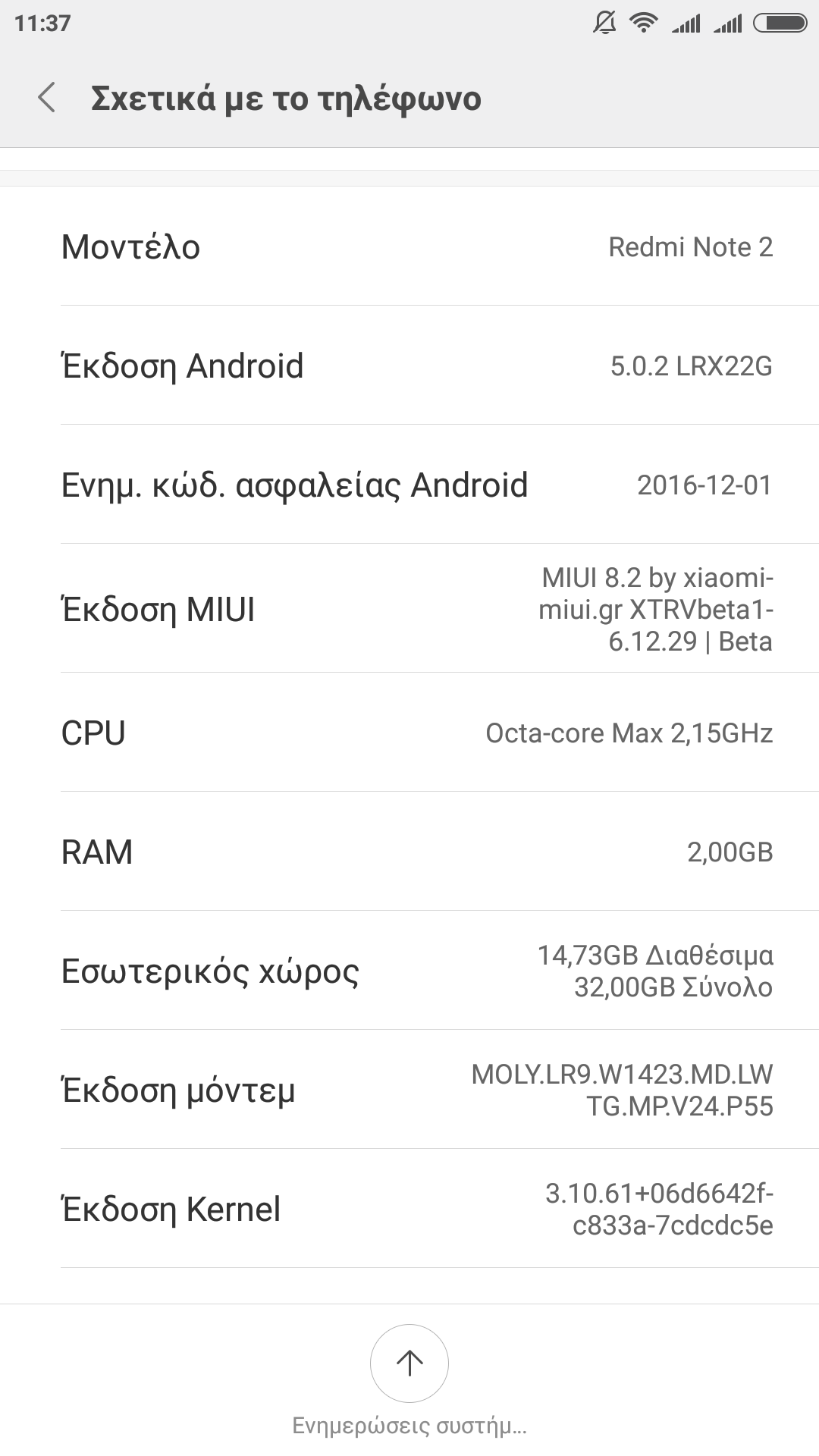Open system updates (Ενημερώσεις συστήματος)
The width and height of the screenshot is (819, 1456).
click(x=409, y=1363)
